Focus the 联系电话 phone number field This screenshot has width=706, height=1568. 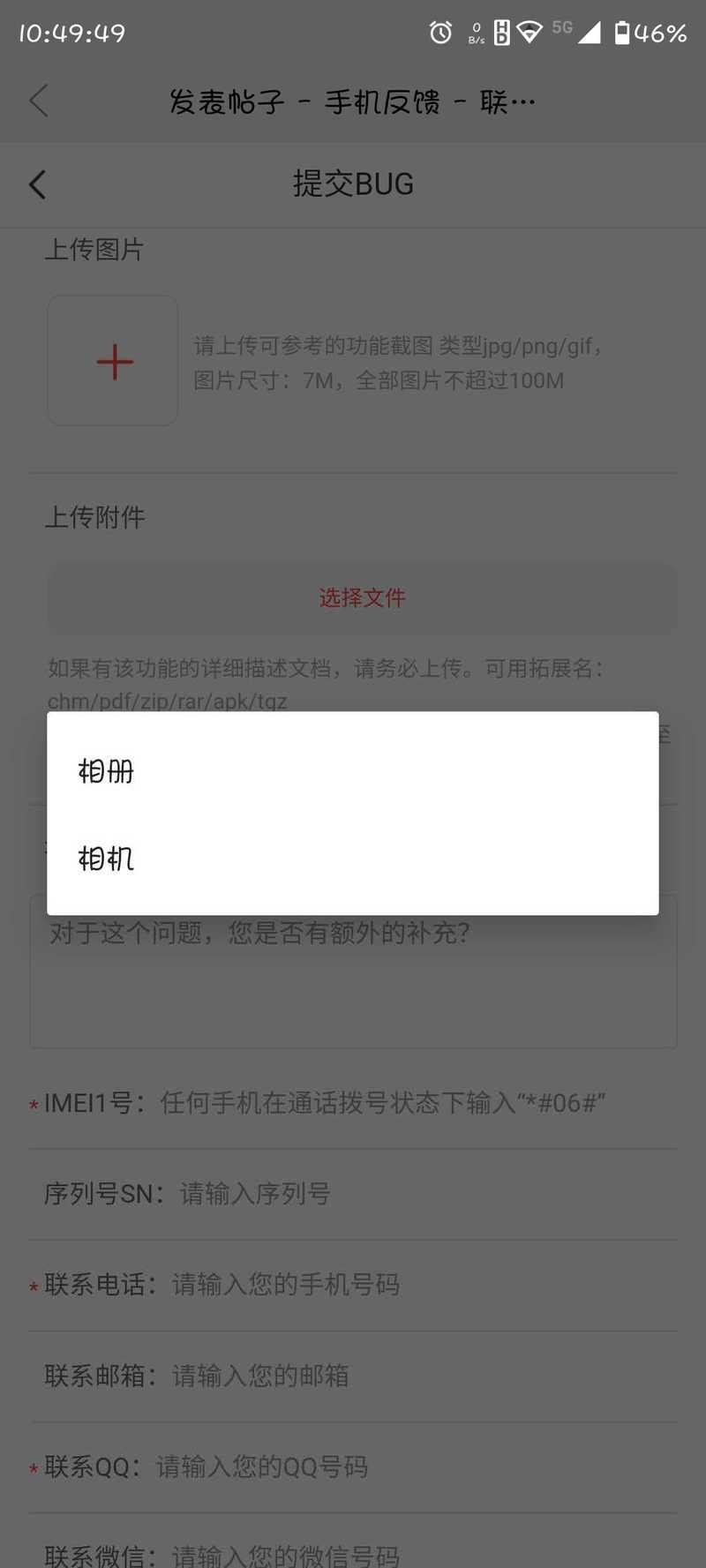[353, 1285]
